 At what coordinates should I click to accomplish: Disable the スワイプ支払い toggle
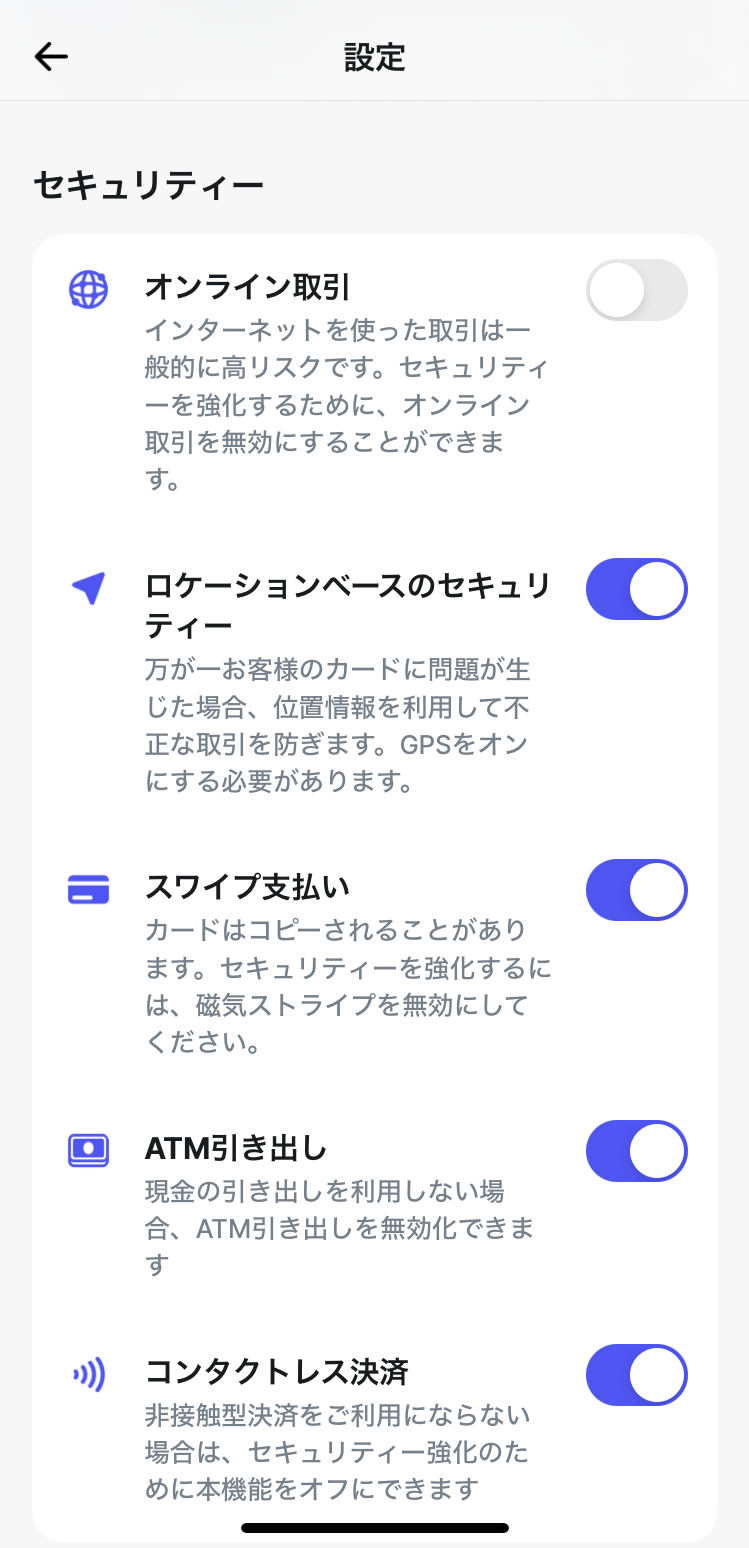(x=636, y=889)
